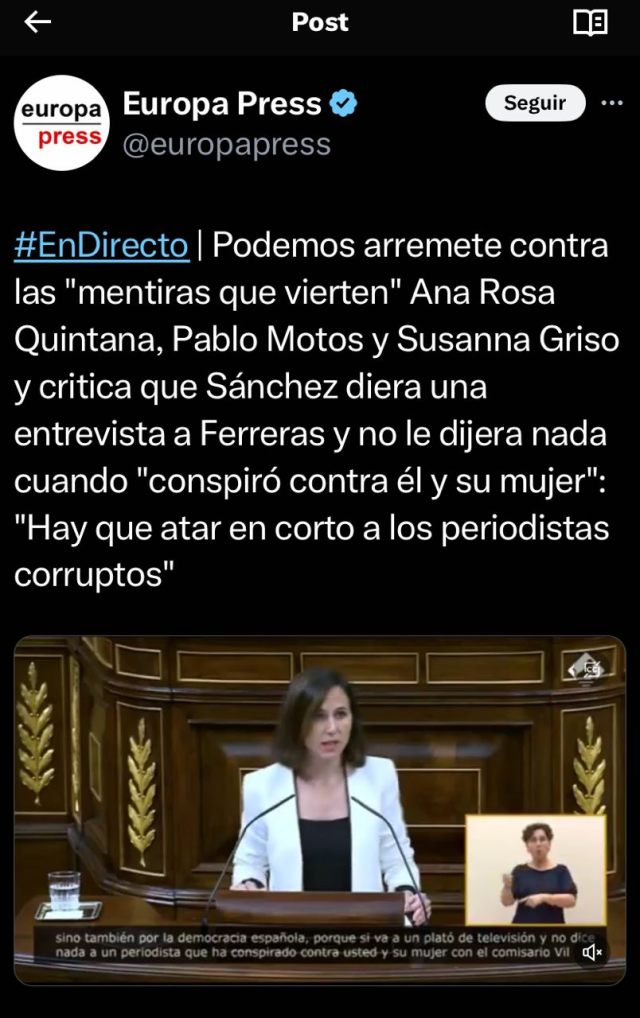Unmute the video sound

(x=592, y=952)
